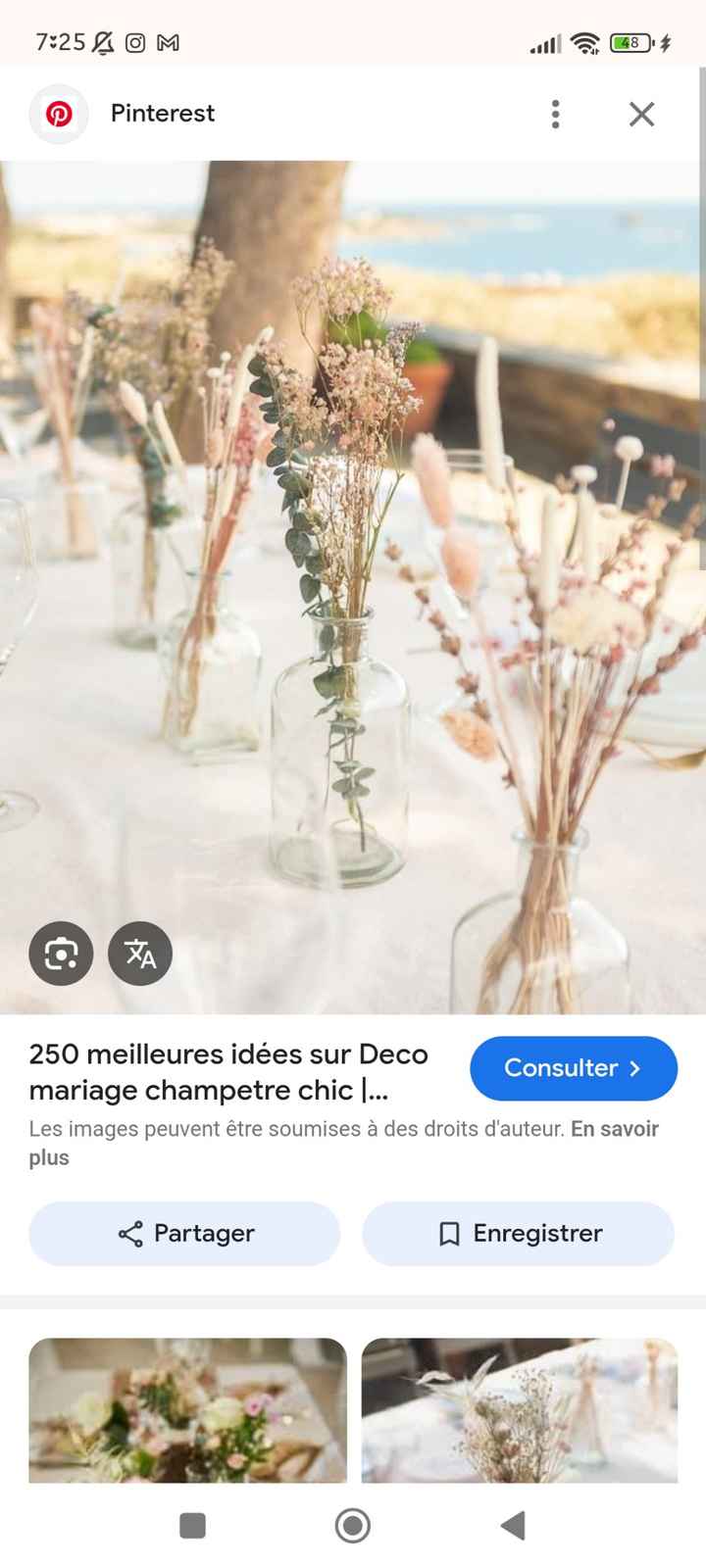Go back using system navigation

tap(513, 1525)
